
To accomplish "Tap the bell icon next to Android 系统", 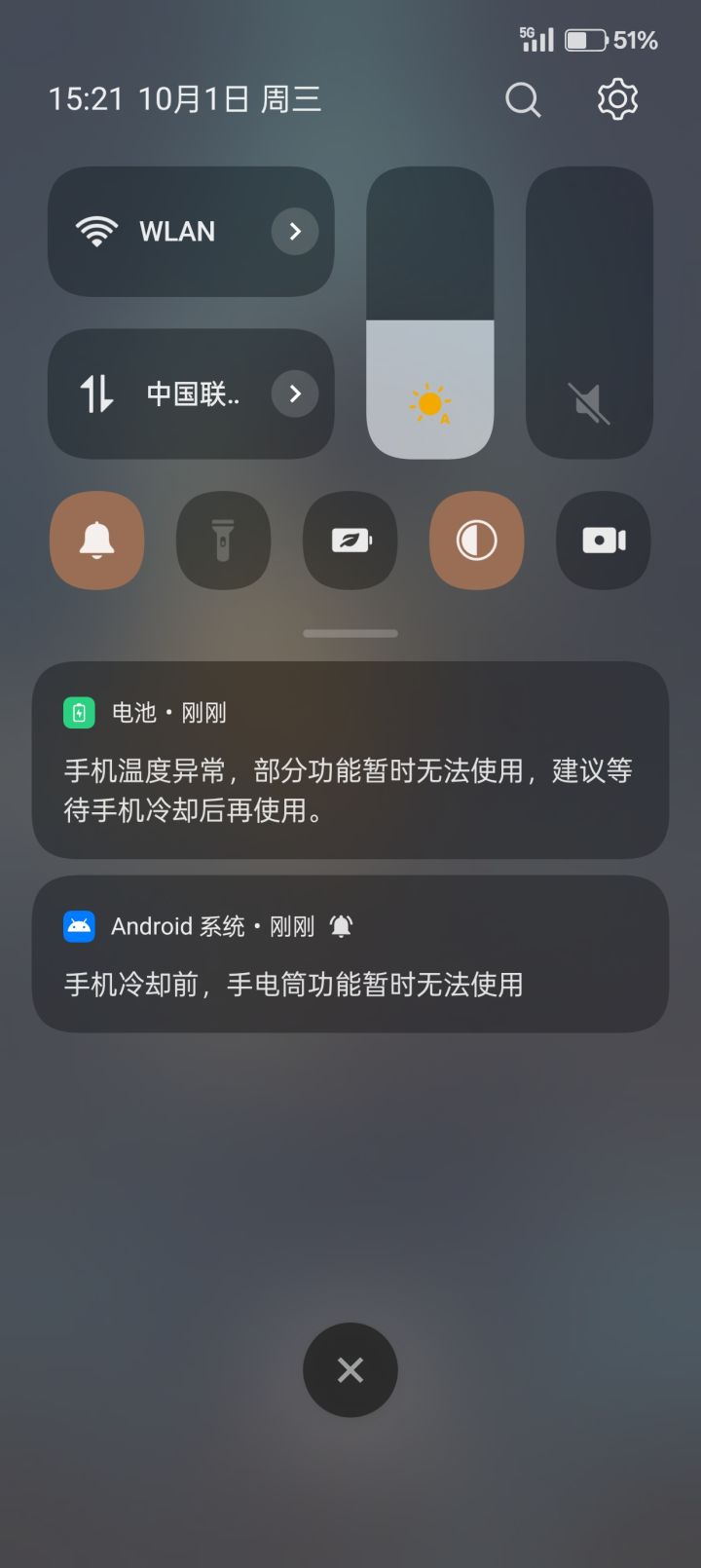I will [343, 925].
